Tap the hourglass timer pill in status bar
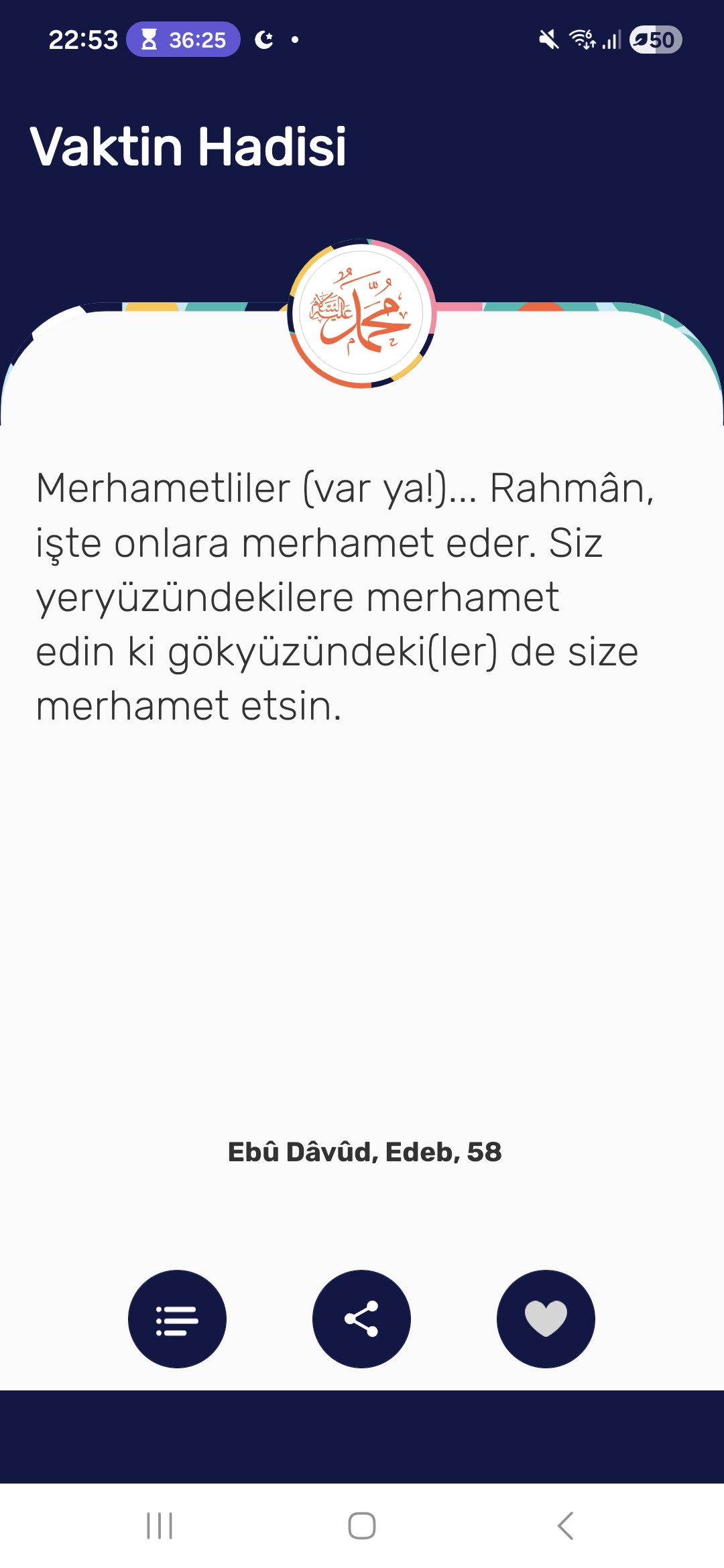This screenshot has width=724, height=1568. coord(181,40)
